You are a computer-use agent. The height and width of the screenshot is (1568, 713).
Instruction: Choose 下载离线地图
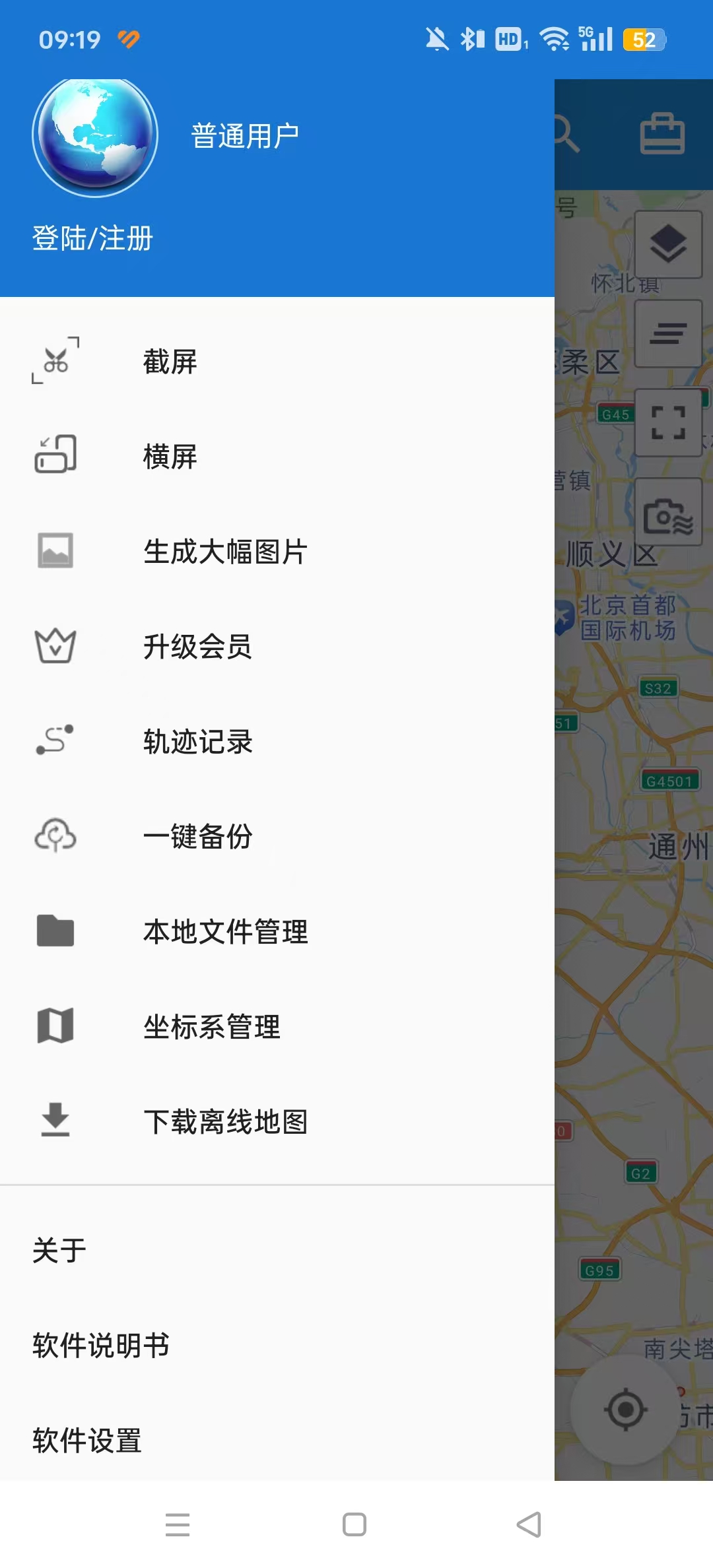[x=277, y=1122]
